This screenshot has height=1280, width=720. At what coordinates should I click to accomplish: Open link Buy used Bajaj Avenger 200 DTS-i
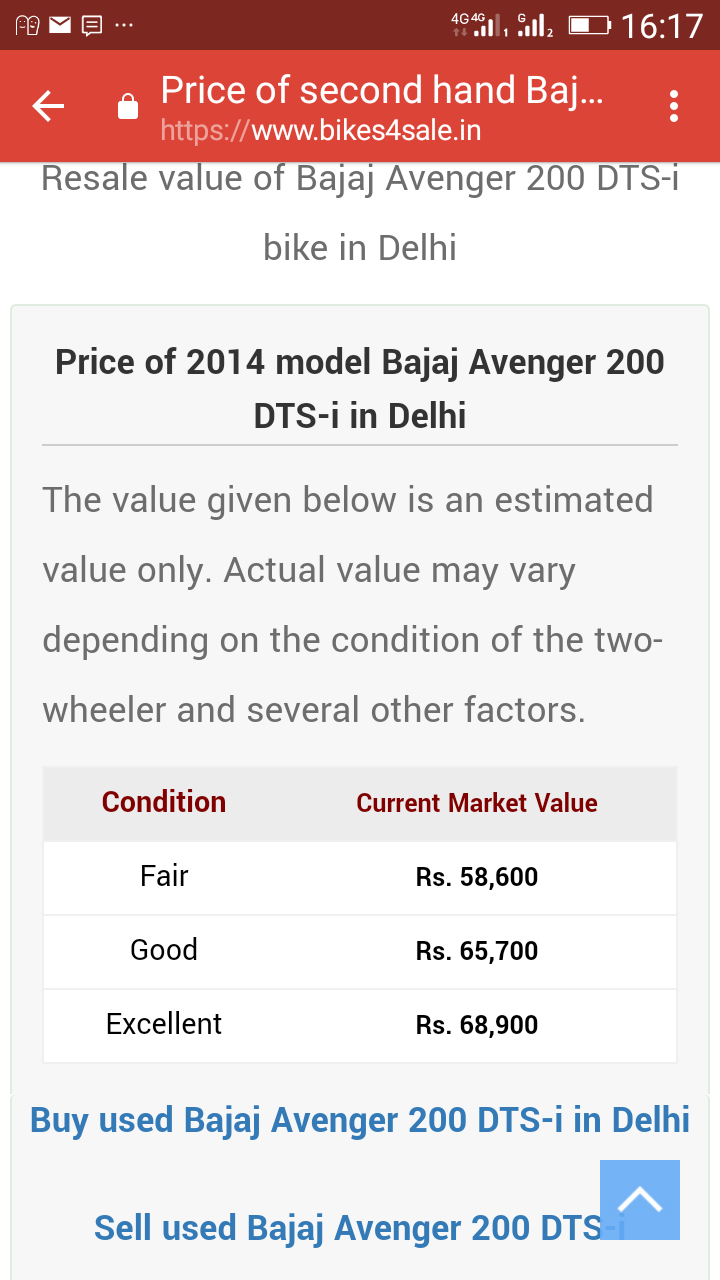tap(360, 1120)
